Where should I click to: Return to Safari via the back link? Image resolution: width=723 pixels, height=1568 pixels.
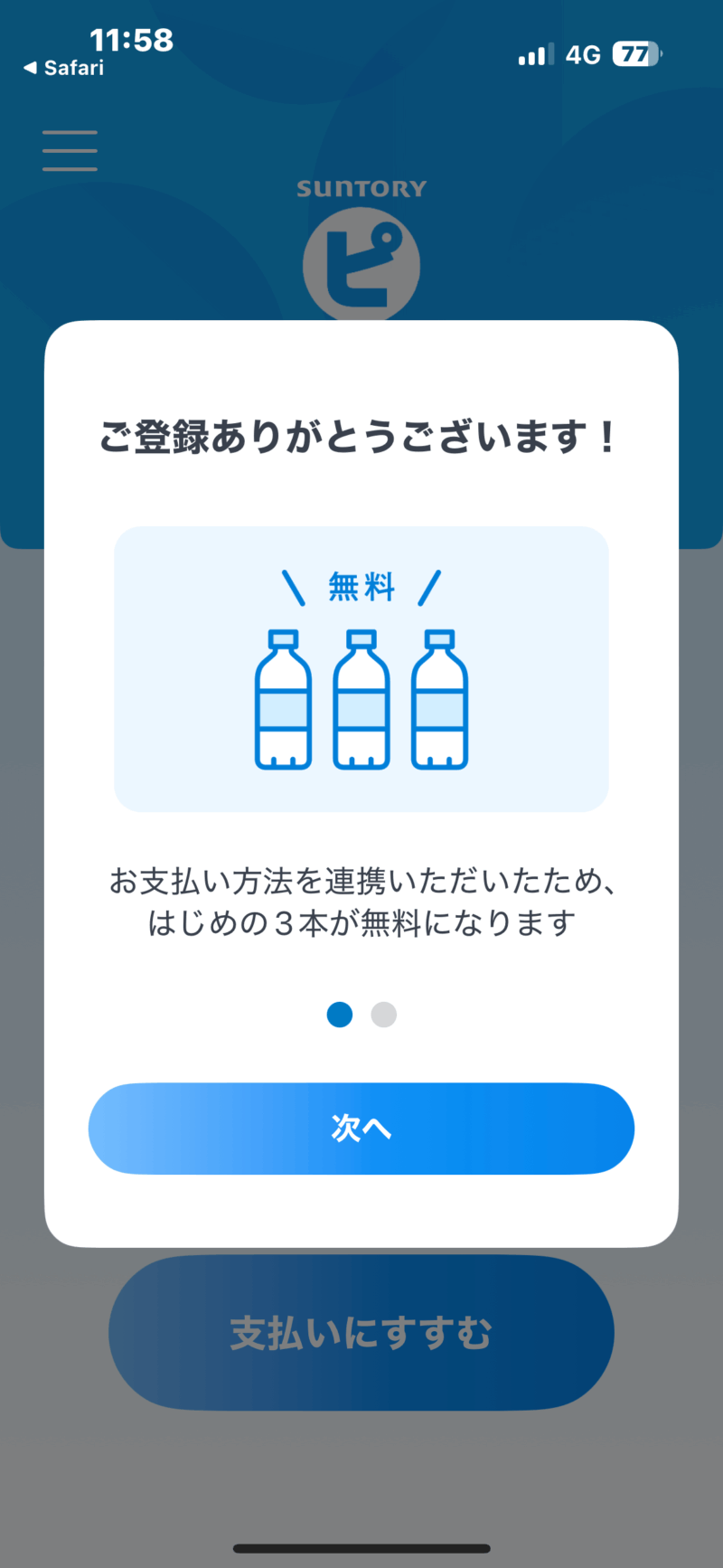(64, 68)
